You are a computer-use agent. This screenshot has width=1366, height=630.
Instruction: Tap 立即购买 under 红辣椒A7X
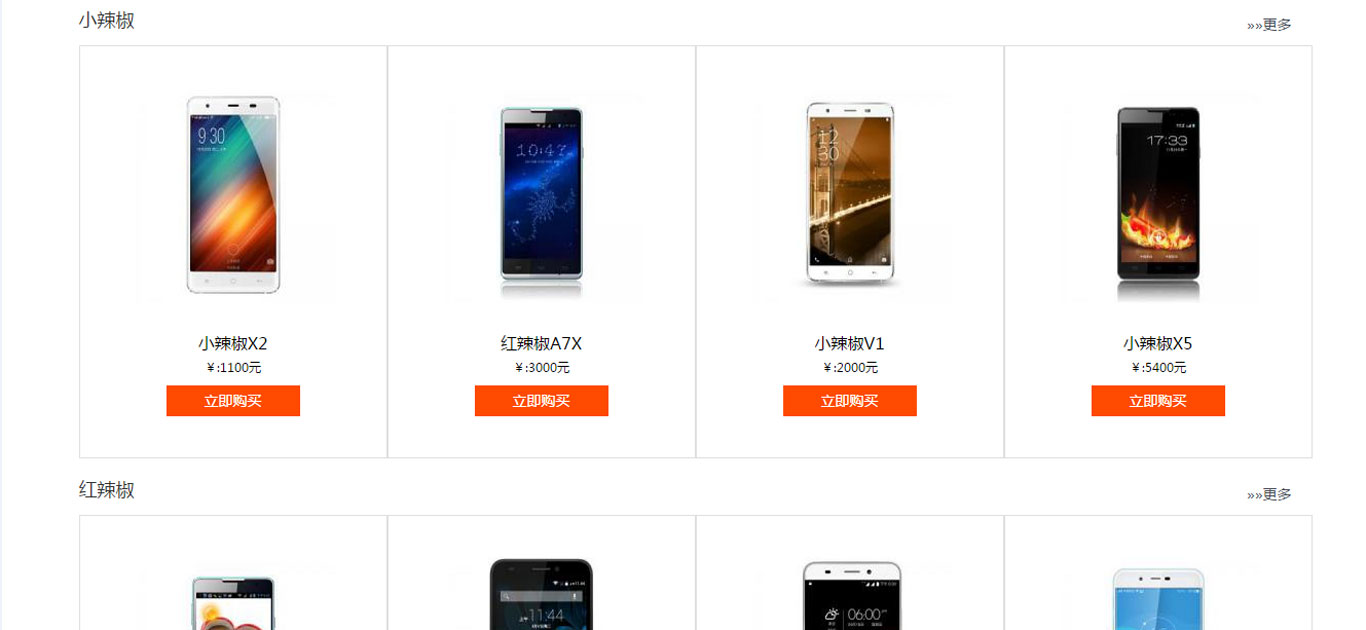(x=541, y=401)
